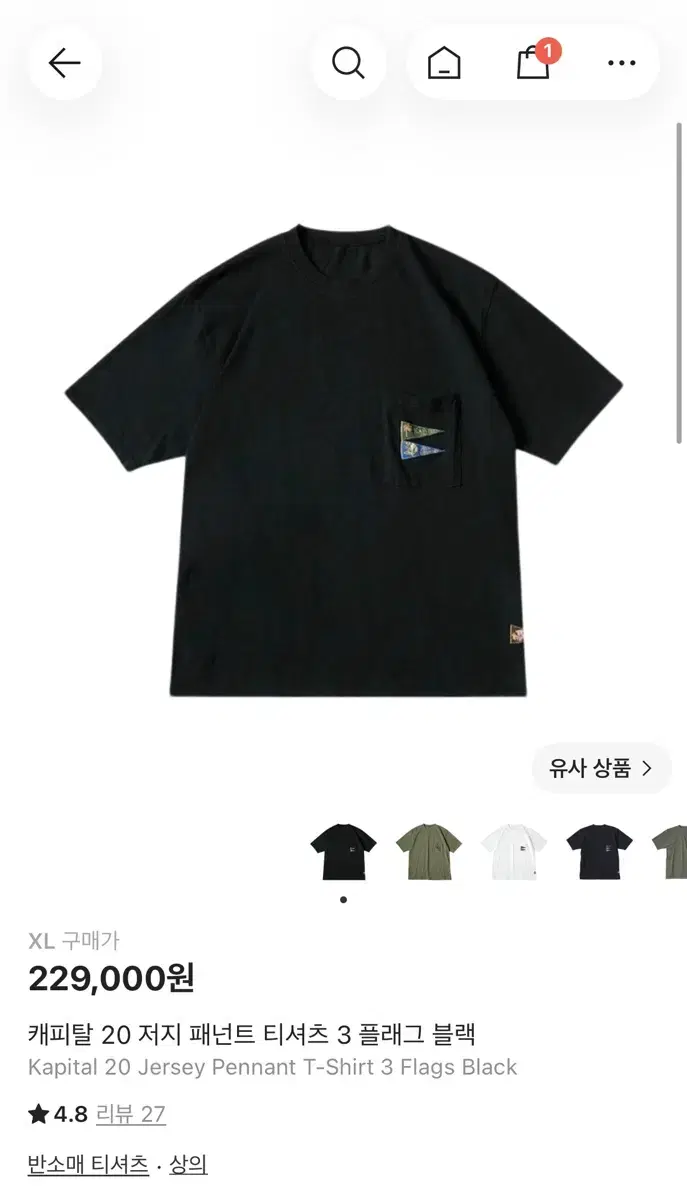This screenshot has width=687, height=1200.
Task: Open the 반소매 티셔츠 category link
Action: pos(88,1164)
